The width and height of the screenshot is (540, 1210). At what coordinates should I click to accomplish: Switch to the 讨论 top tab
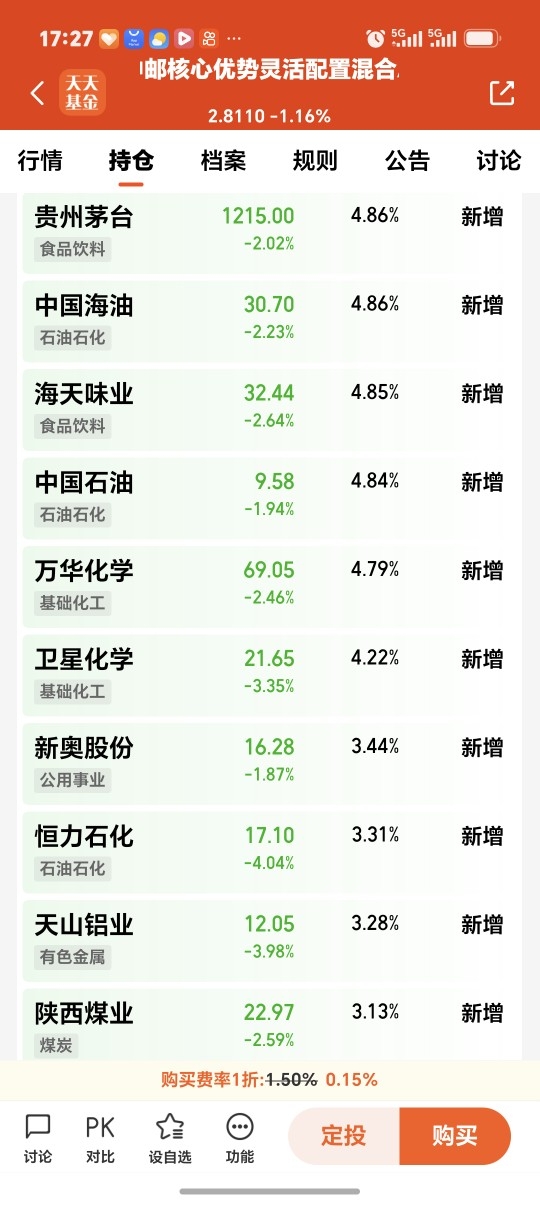coord(499,161)
